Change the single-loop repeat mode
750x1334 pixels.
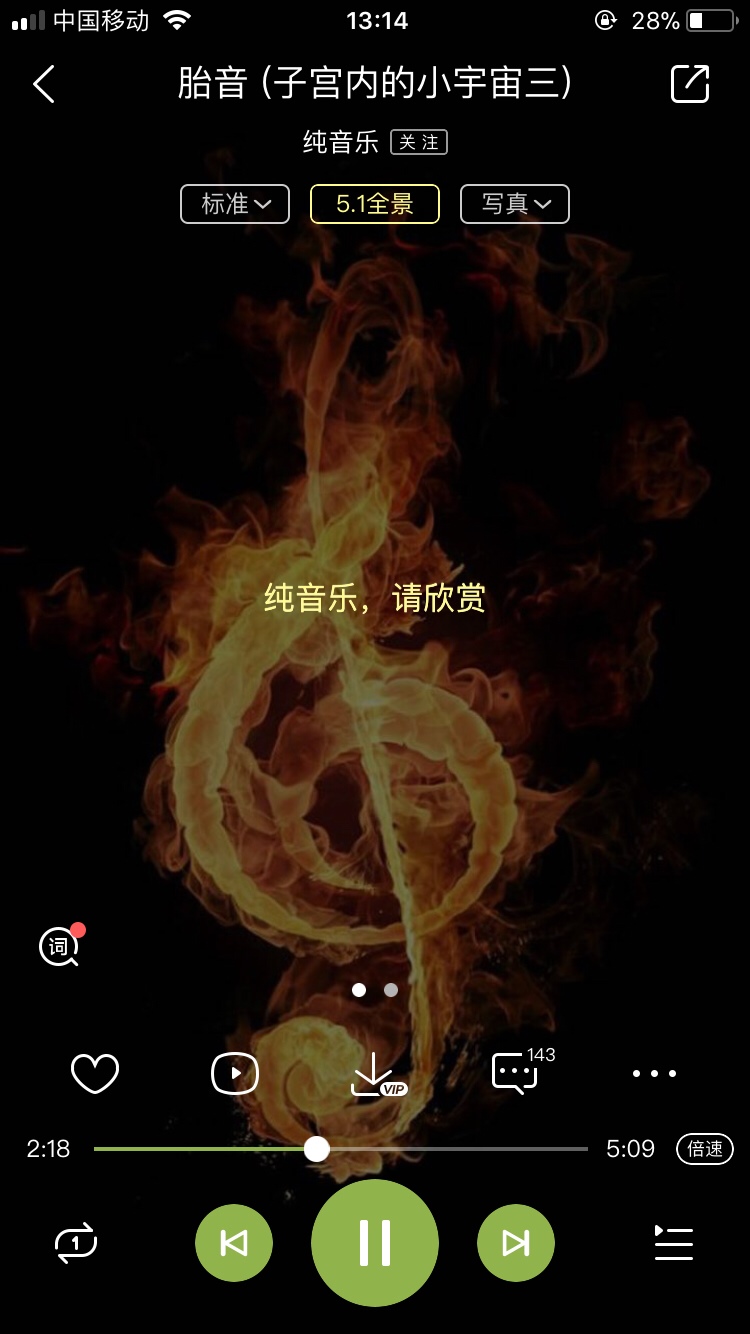coord(76,1243)
